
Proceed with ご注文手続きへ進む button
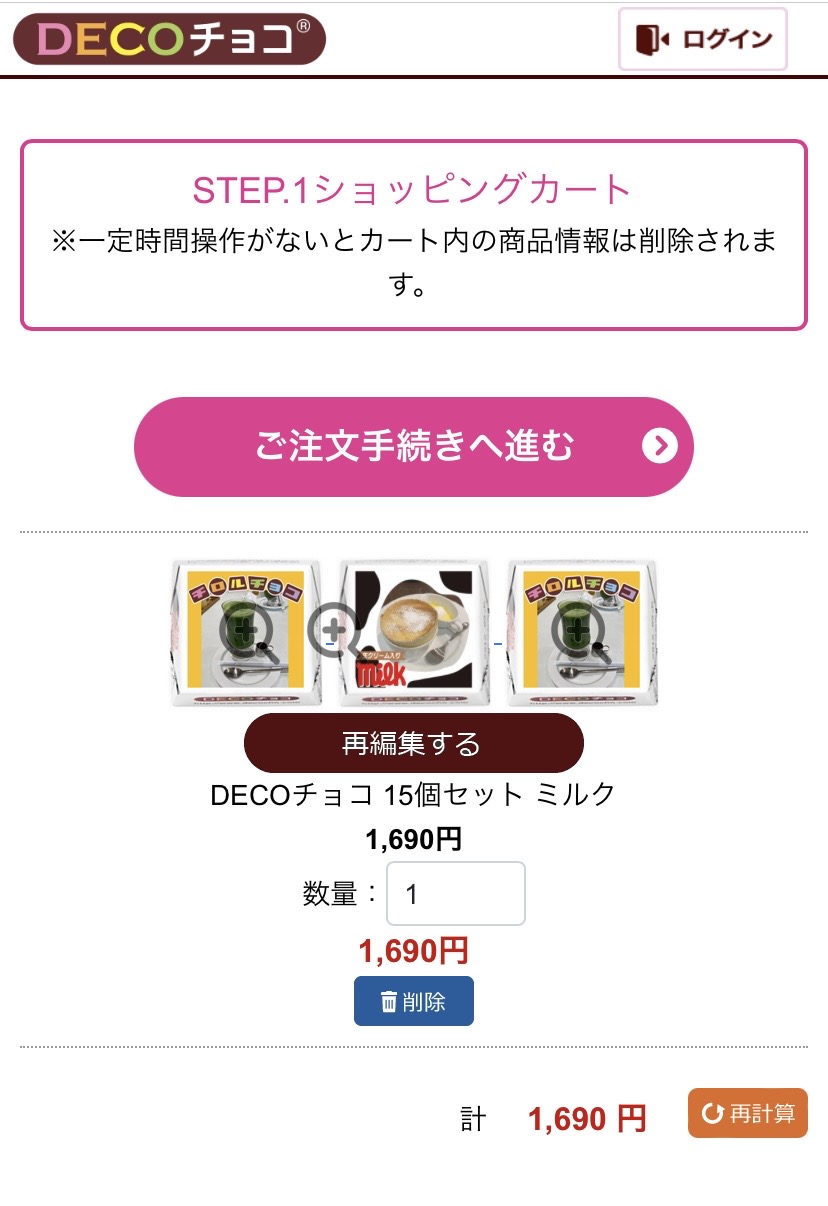pos(413,447)
